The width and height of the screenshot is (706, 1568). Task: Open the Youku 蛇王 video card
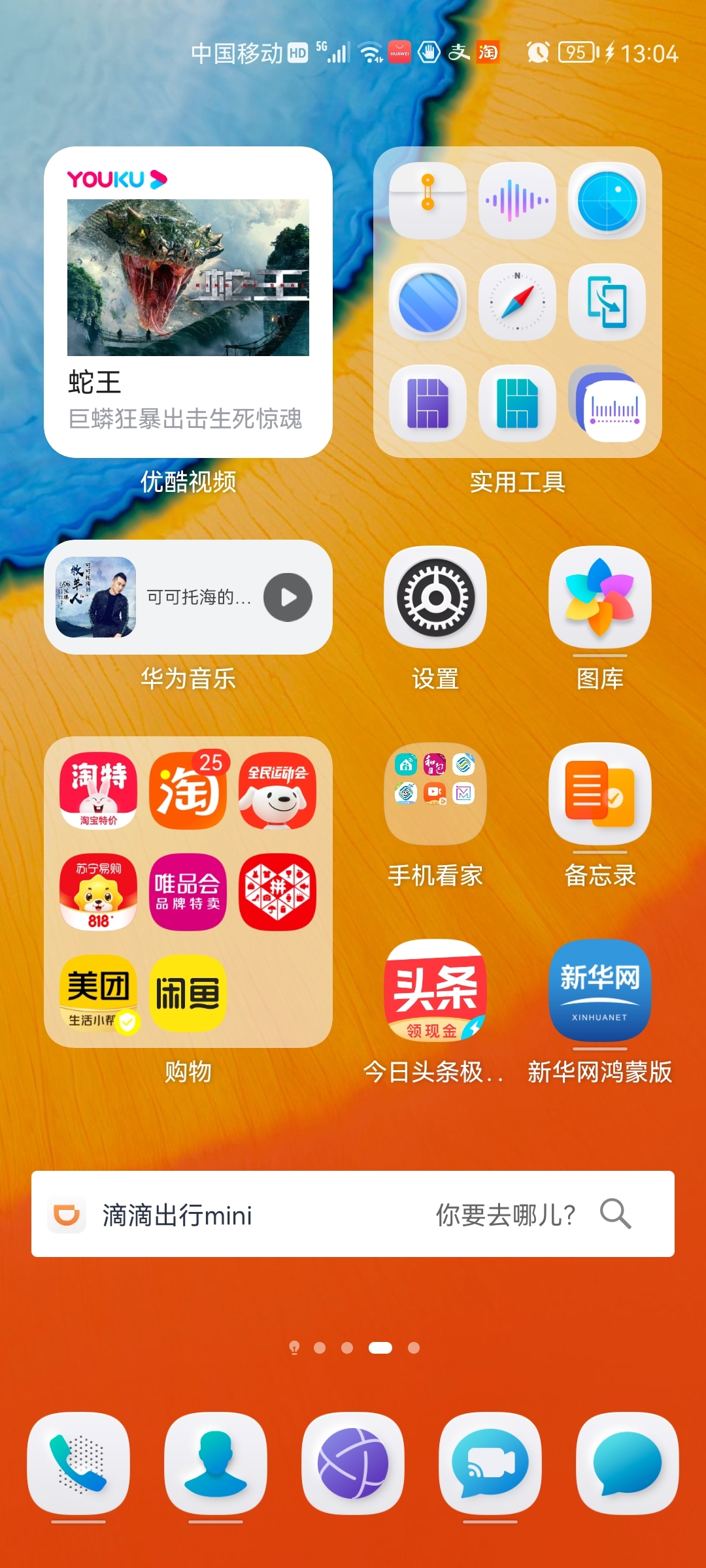[188, 301]
